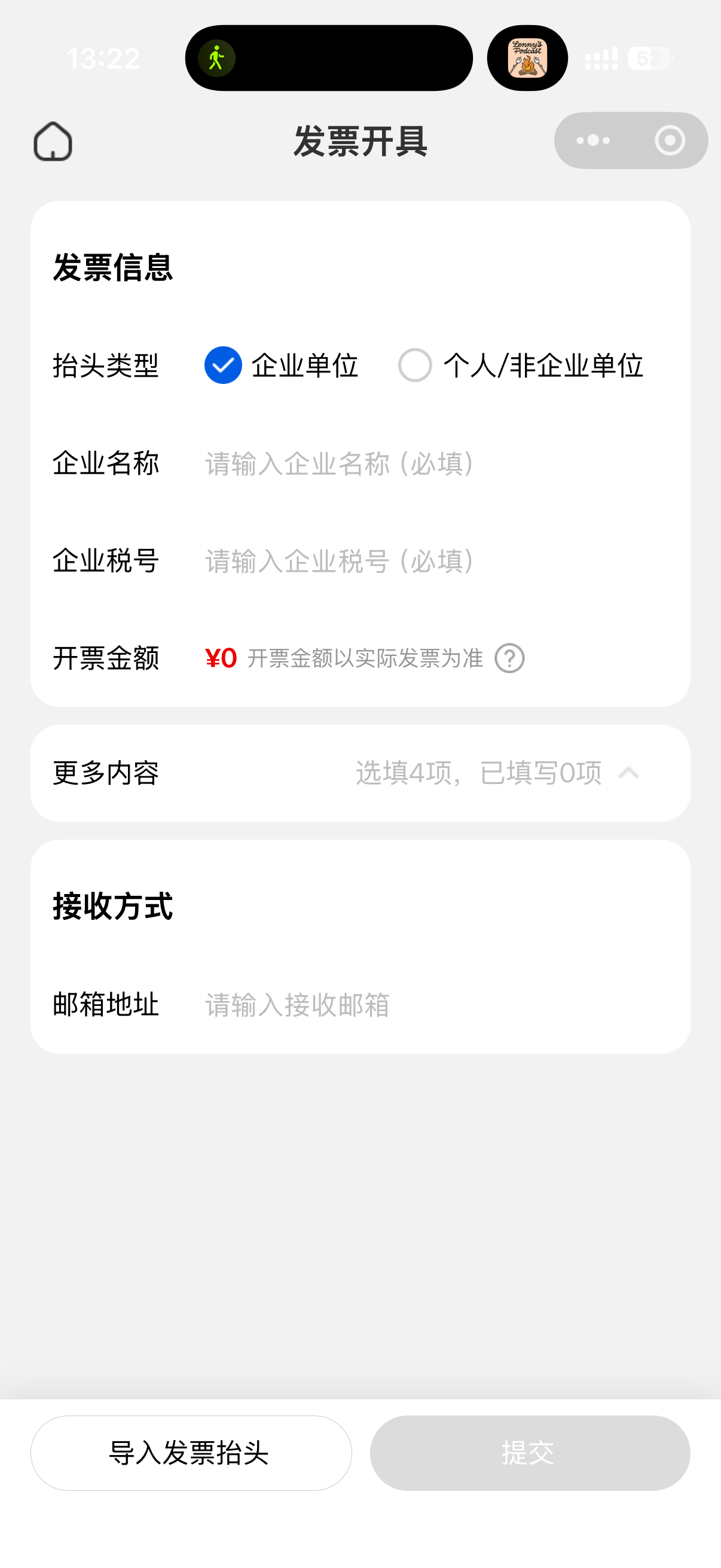Close the mini program with circle icon

[x=670, y=141]
